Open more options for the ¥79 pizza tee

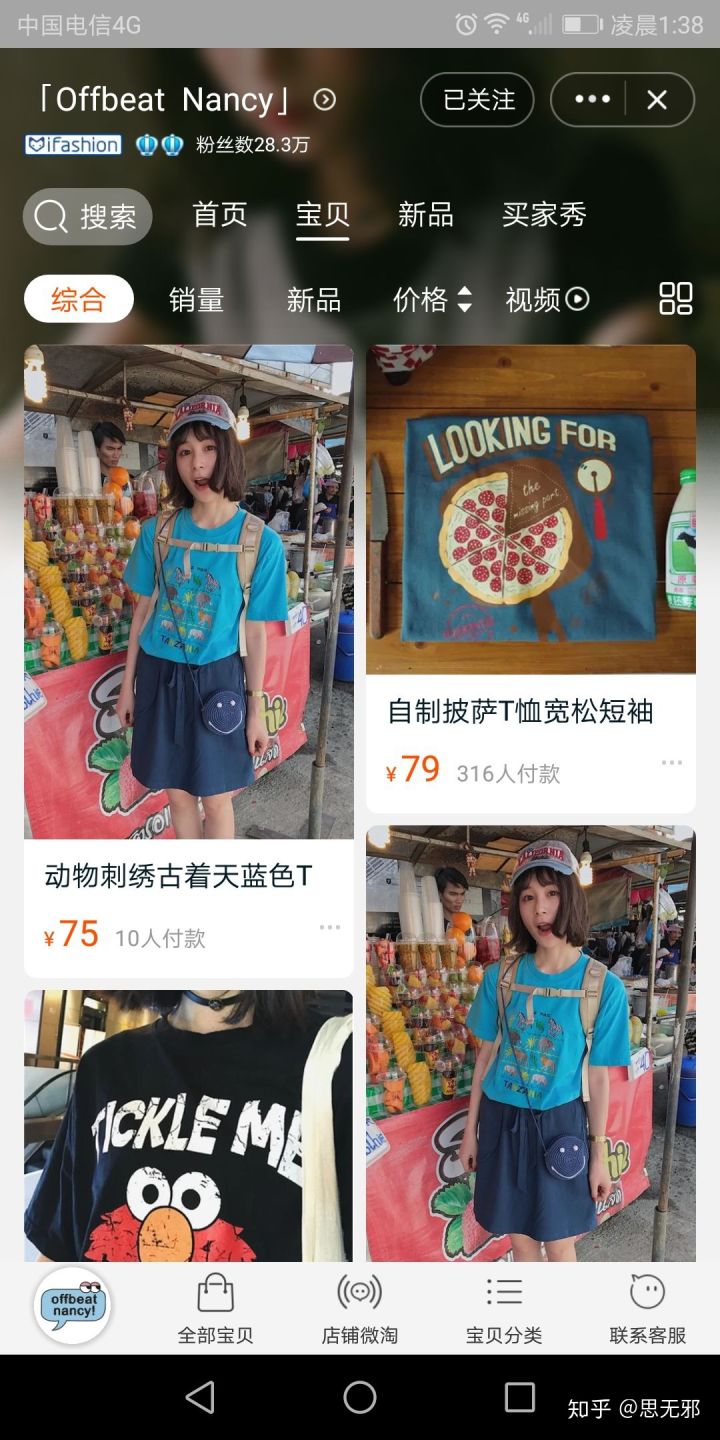click(671, 763)
